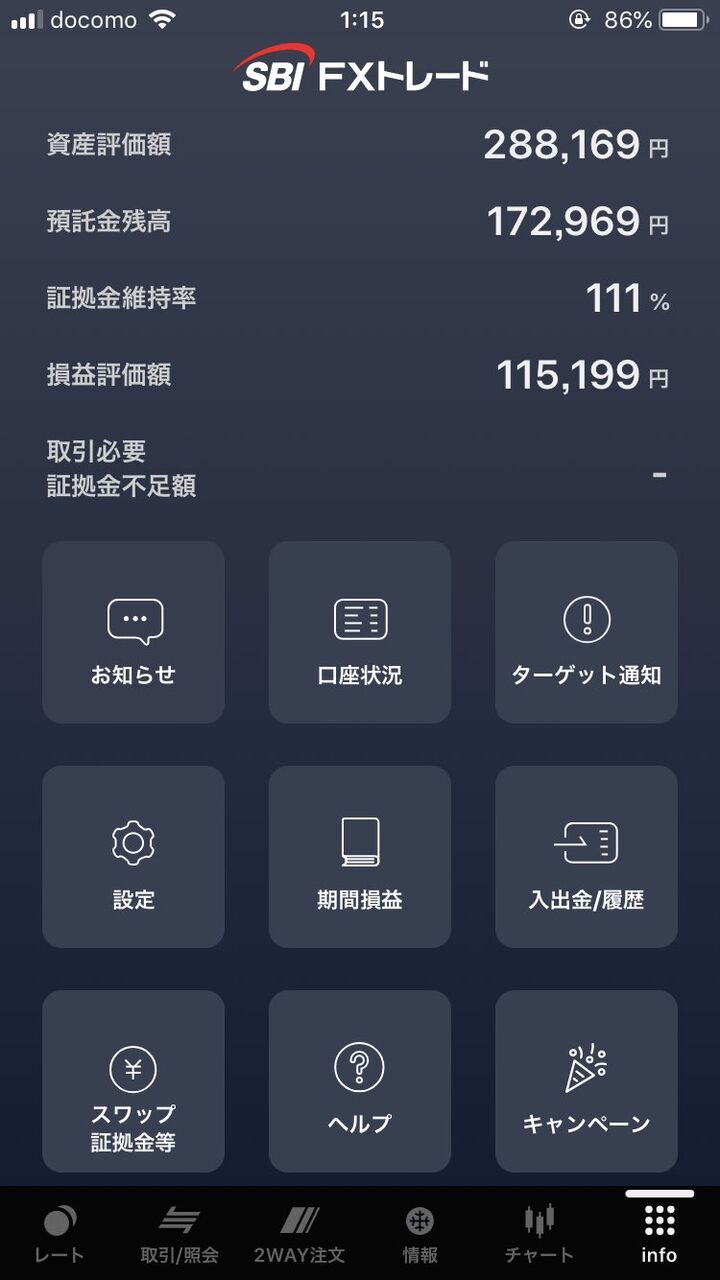720x1280 pixels.
Task: Check the キャンペーン campaigns tile
Action: pos(586,1081)
